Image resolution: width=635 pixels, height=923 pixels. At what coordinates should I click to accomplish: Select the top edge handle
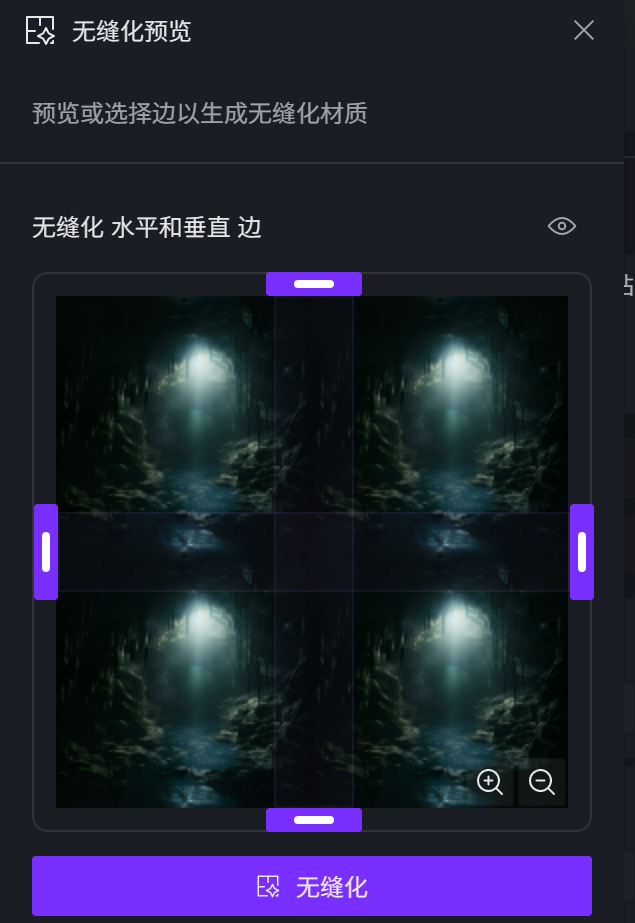[313, 284]
